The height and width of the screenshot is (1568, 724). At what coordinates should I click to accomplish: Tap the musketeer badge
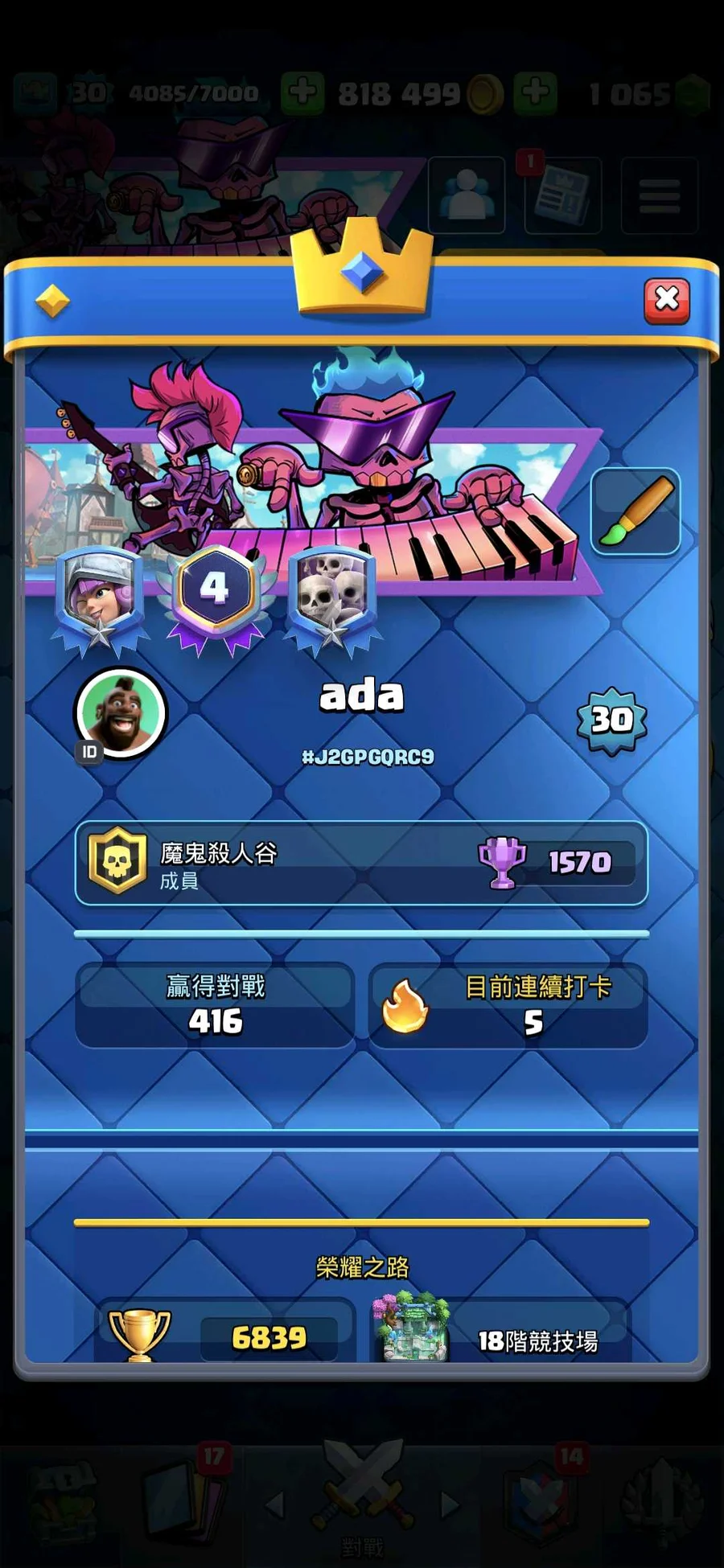[99, 597]
